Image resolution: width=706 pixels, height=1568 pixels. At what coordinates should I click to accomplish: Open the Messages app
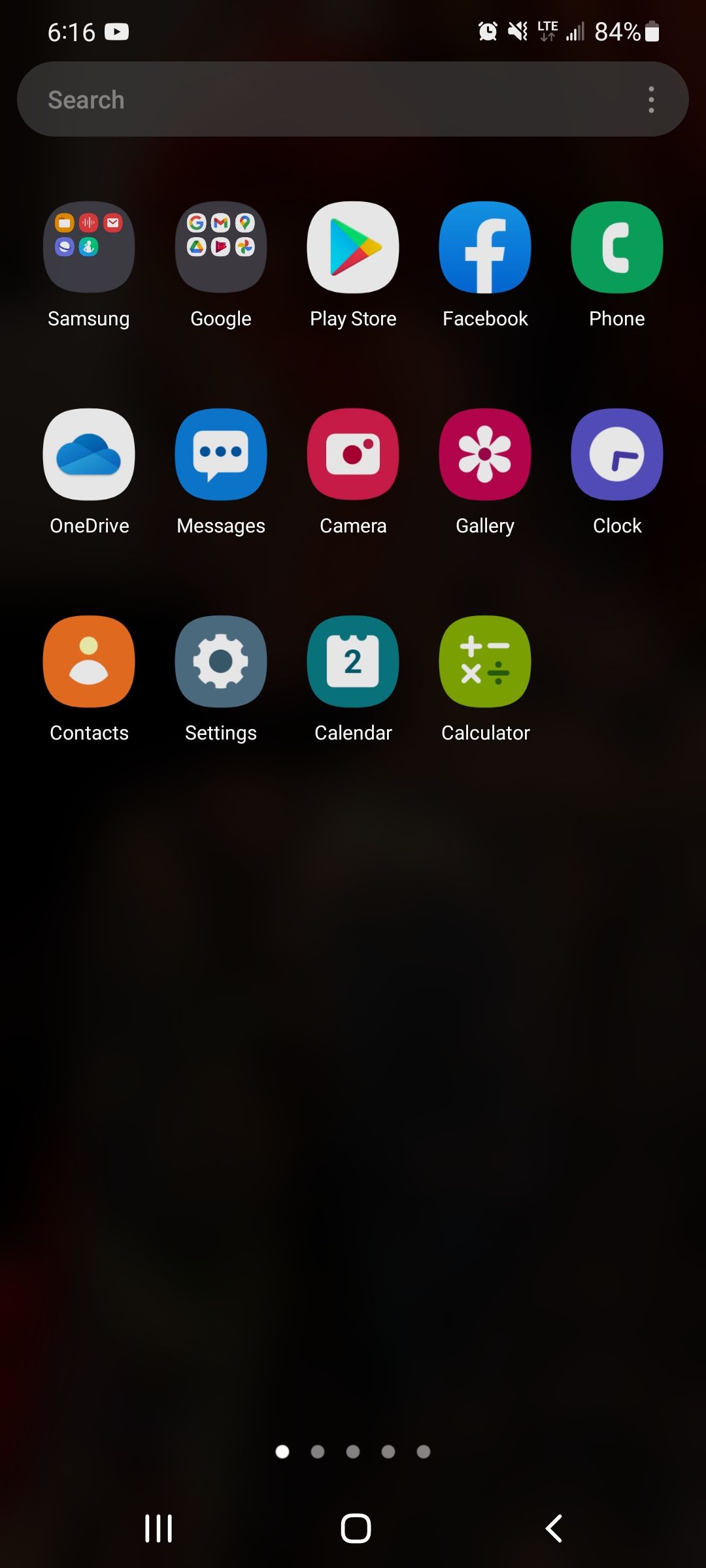tap(220, 454)
